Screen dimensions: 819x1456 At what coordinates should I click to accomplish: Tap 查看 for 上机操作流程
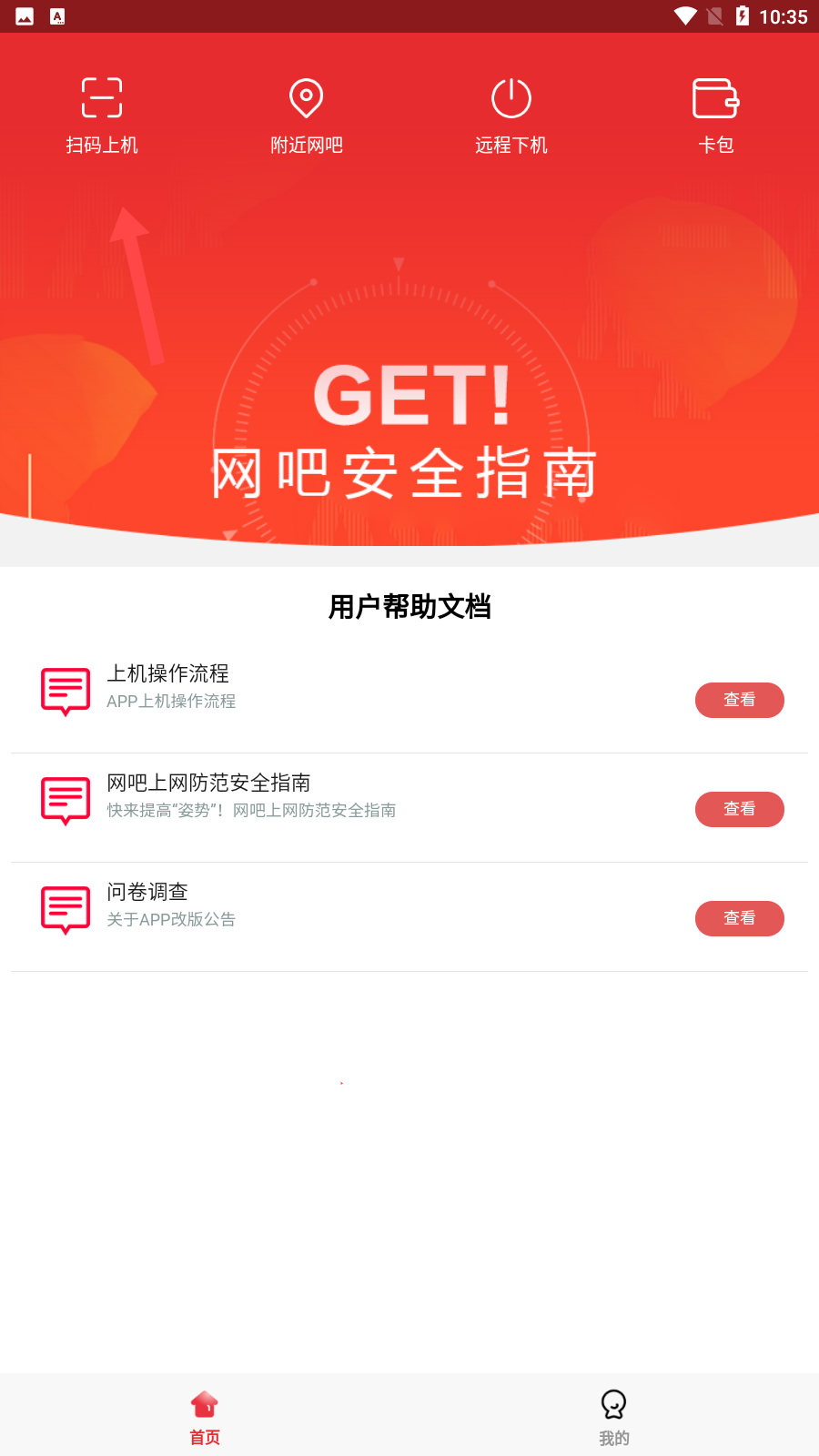pos(739,700)
